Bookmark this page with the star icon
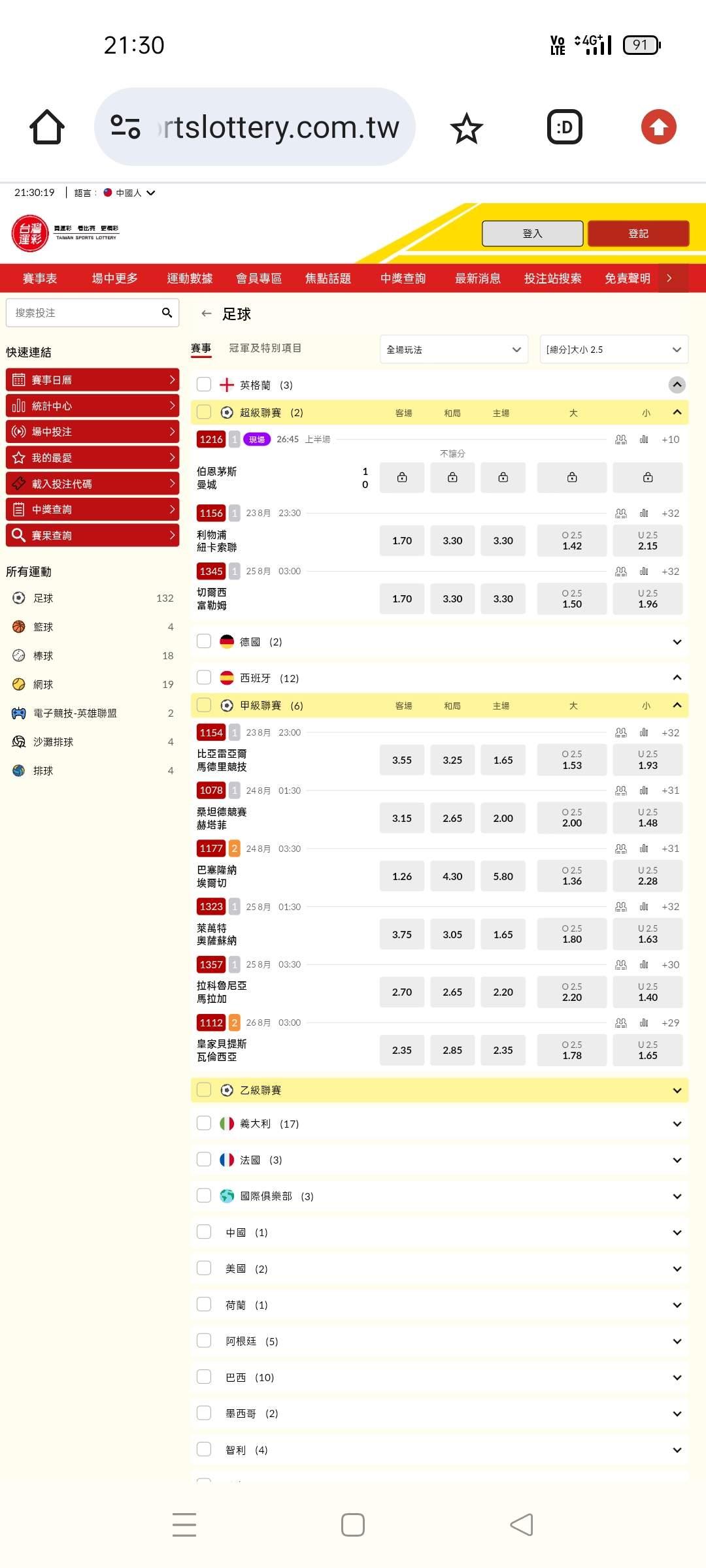 click(467, 127)
